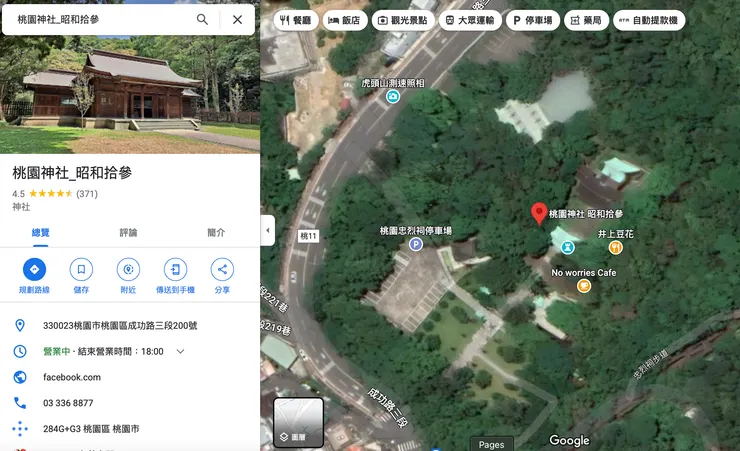Open the facebook.com website row
Image resolution: width=740 pixels, height=451 pixels.
pos(72,377)
